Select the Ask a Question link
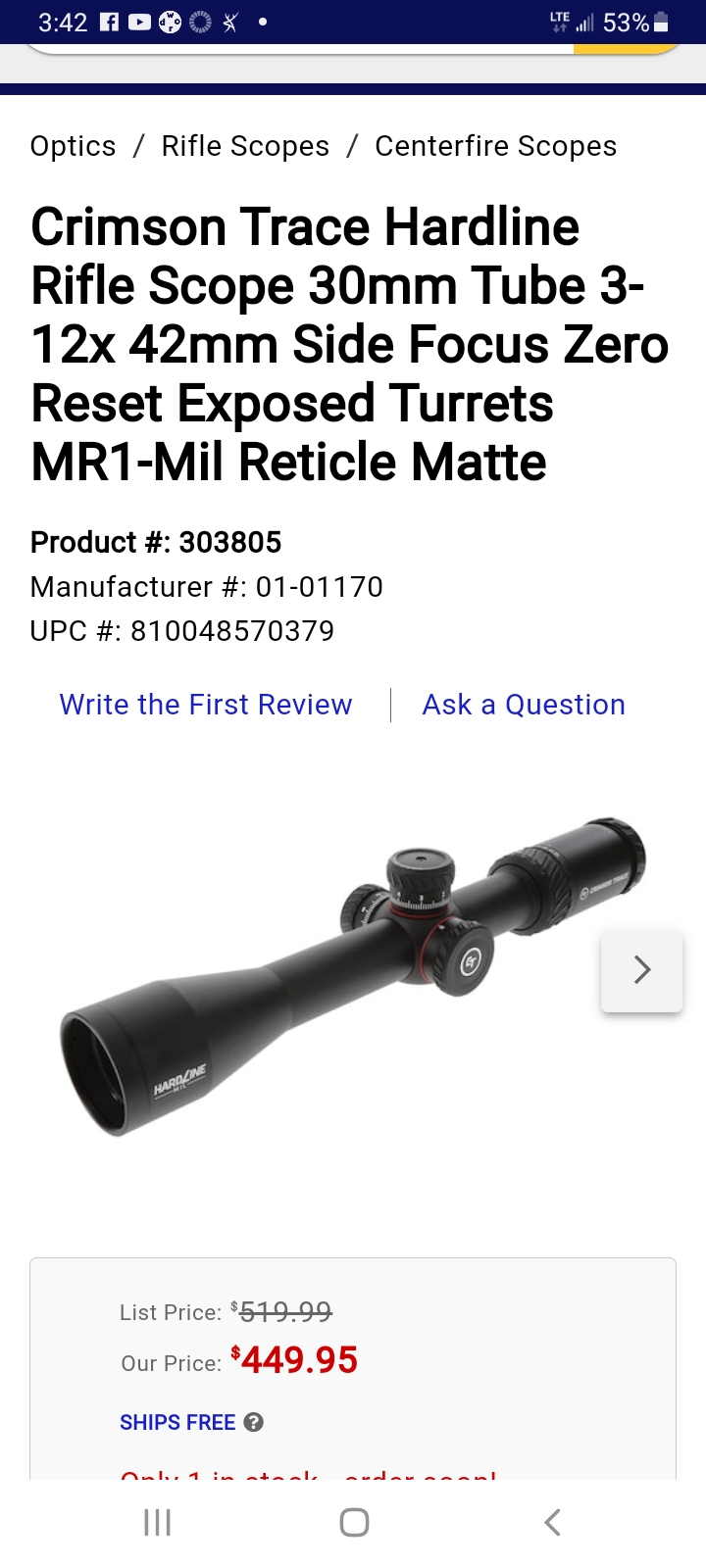The width and height of the screenshot is (706, 1568). [524, 705]
